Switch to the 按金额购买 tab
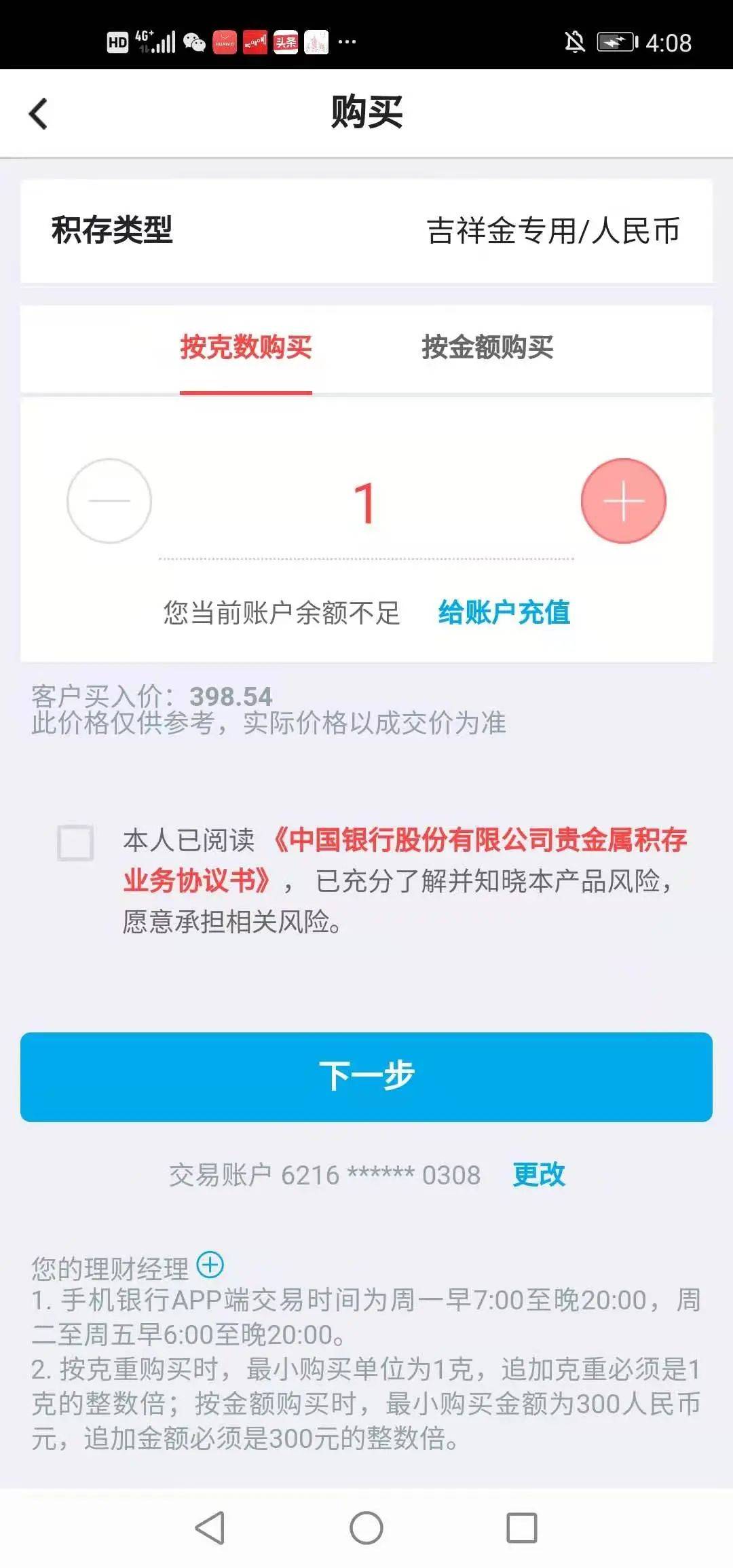 [x=487, y=348]
